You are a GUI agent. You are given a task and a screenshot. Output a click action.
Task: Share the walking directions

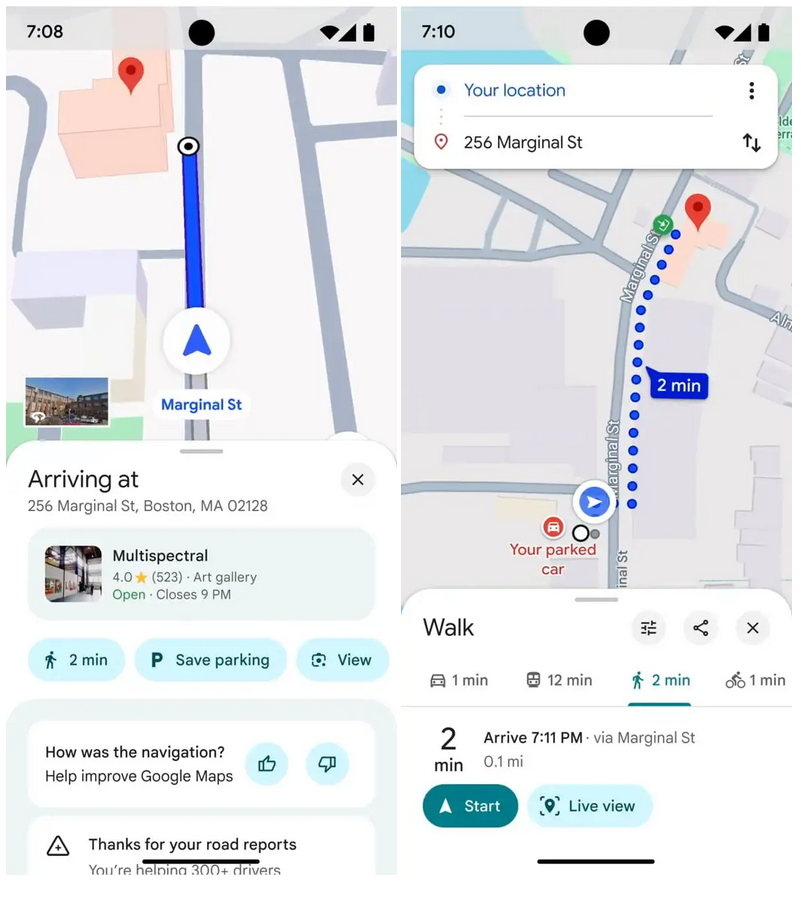point(701,628)
